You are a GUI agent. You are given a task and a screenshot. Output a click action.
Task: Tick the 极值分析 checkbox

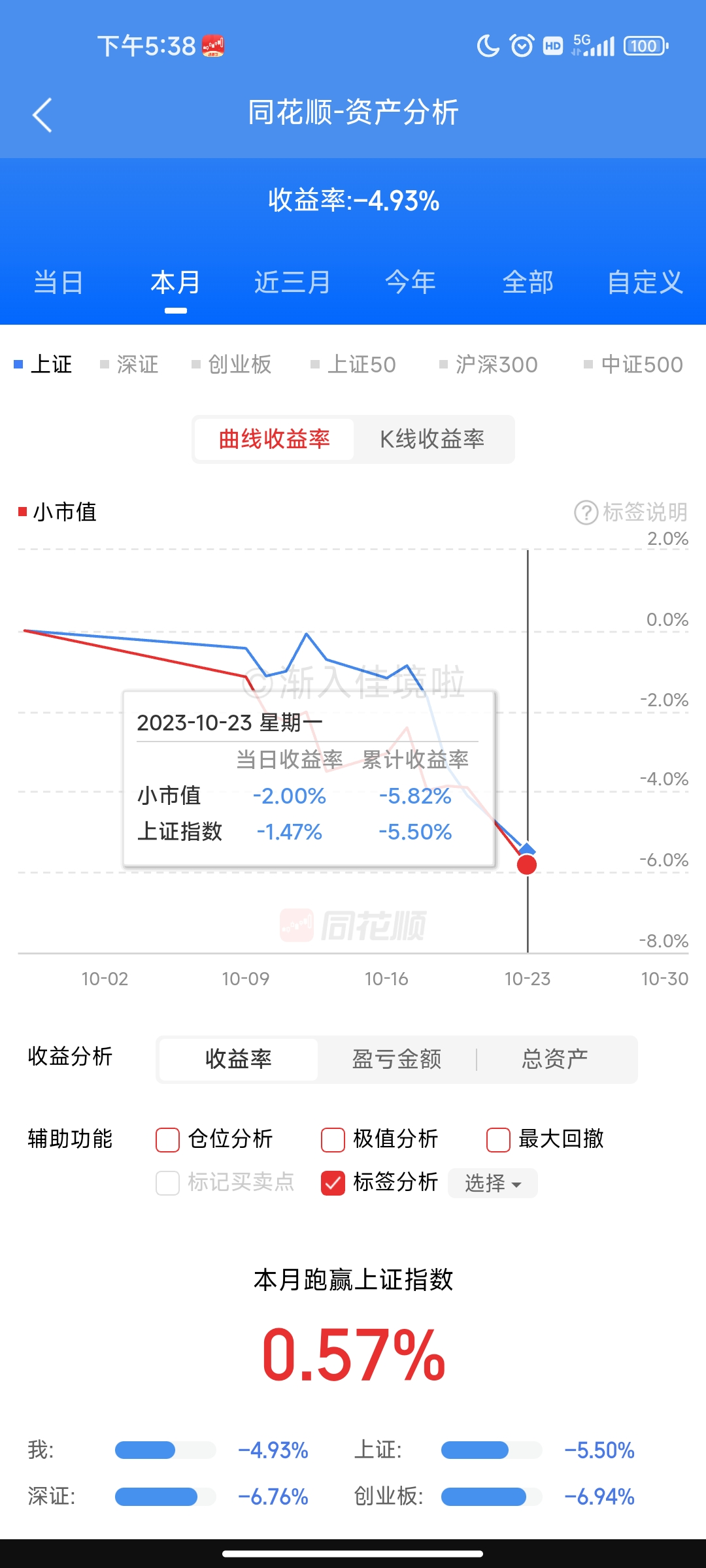point(333,1140)
